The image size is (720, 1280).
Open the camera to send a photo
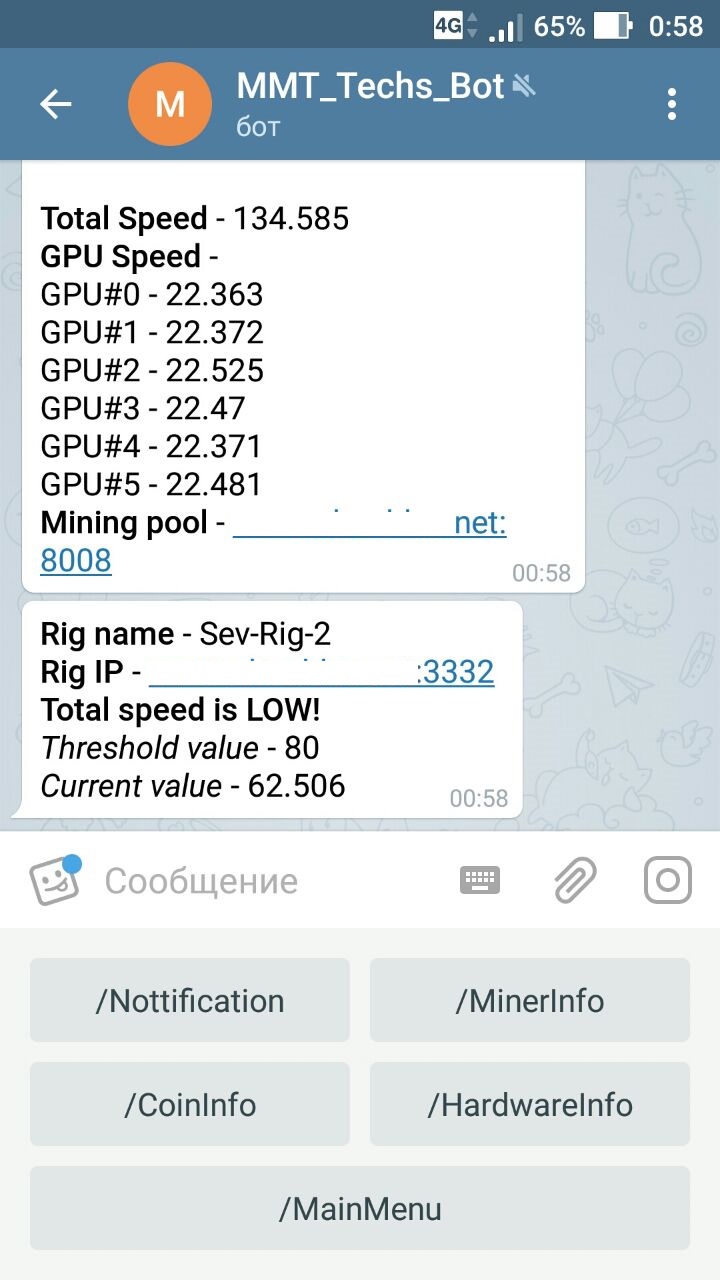tap(667, 880)
